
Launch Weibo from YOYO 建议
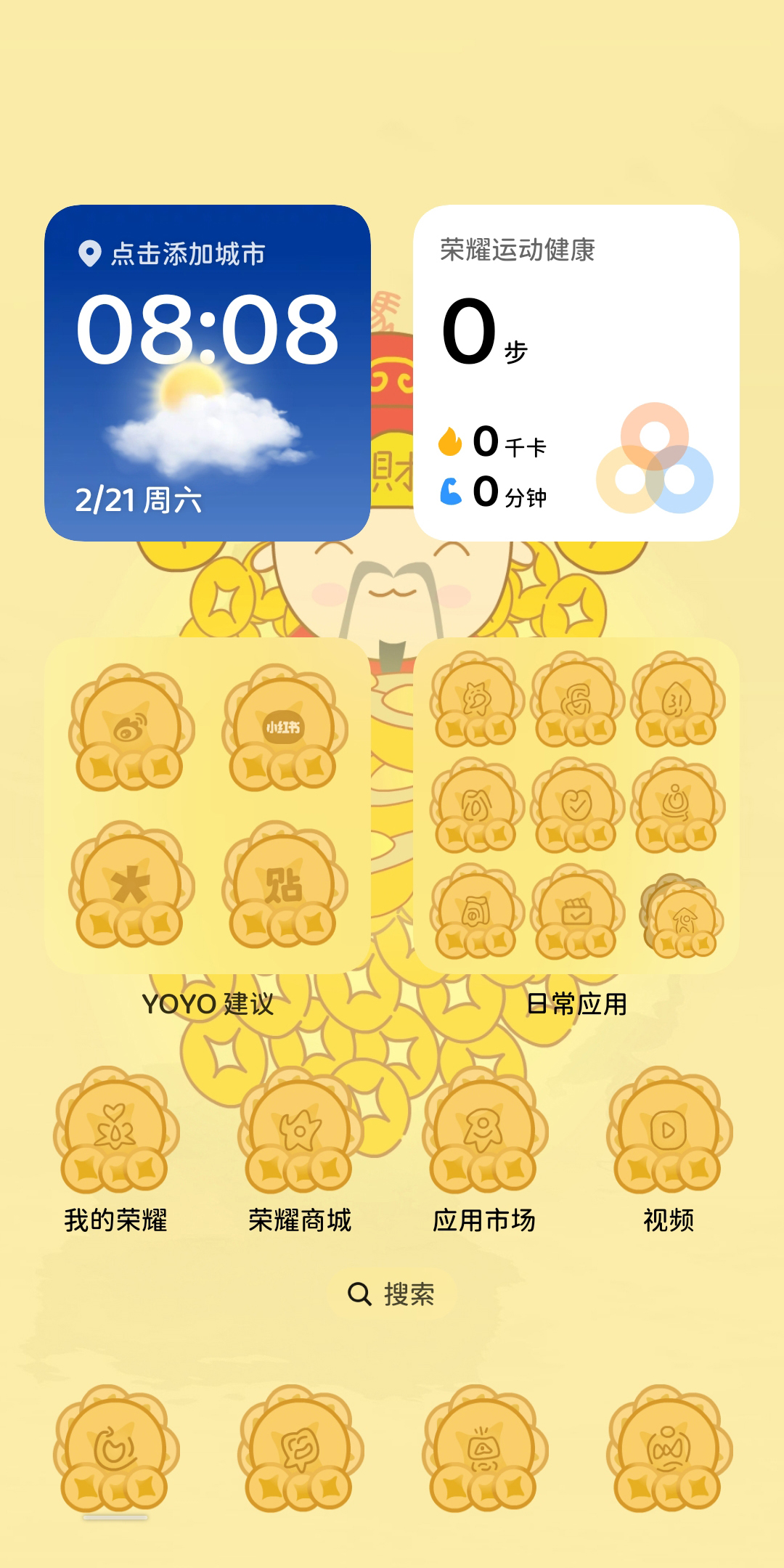(131, 727)
